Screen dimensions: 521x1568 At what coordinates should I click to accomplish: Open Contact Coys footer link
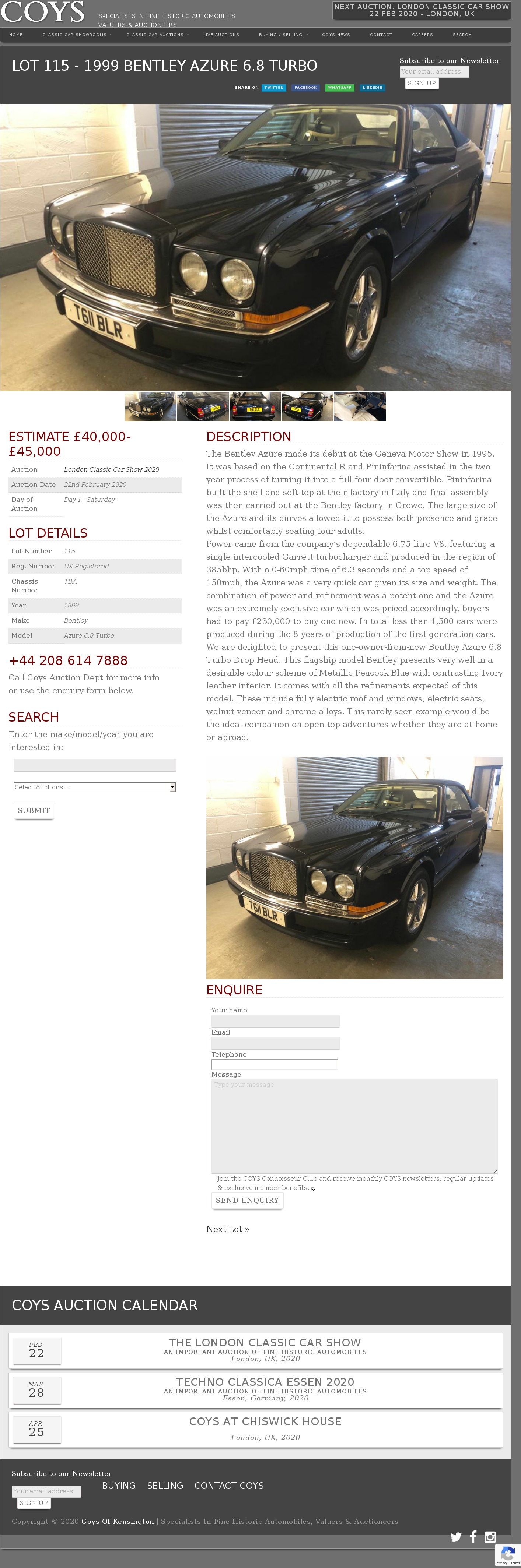click(x=228, y=1485)
